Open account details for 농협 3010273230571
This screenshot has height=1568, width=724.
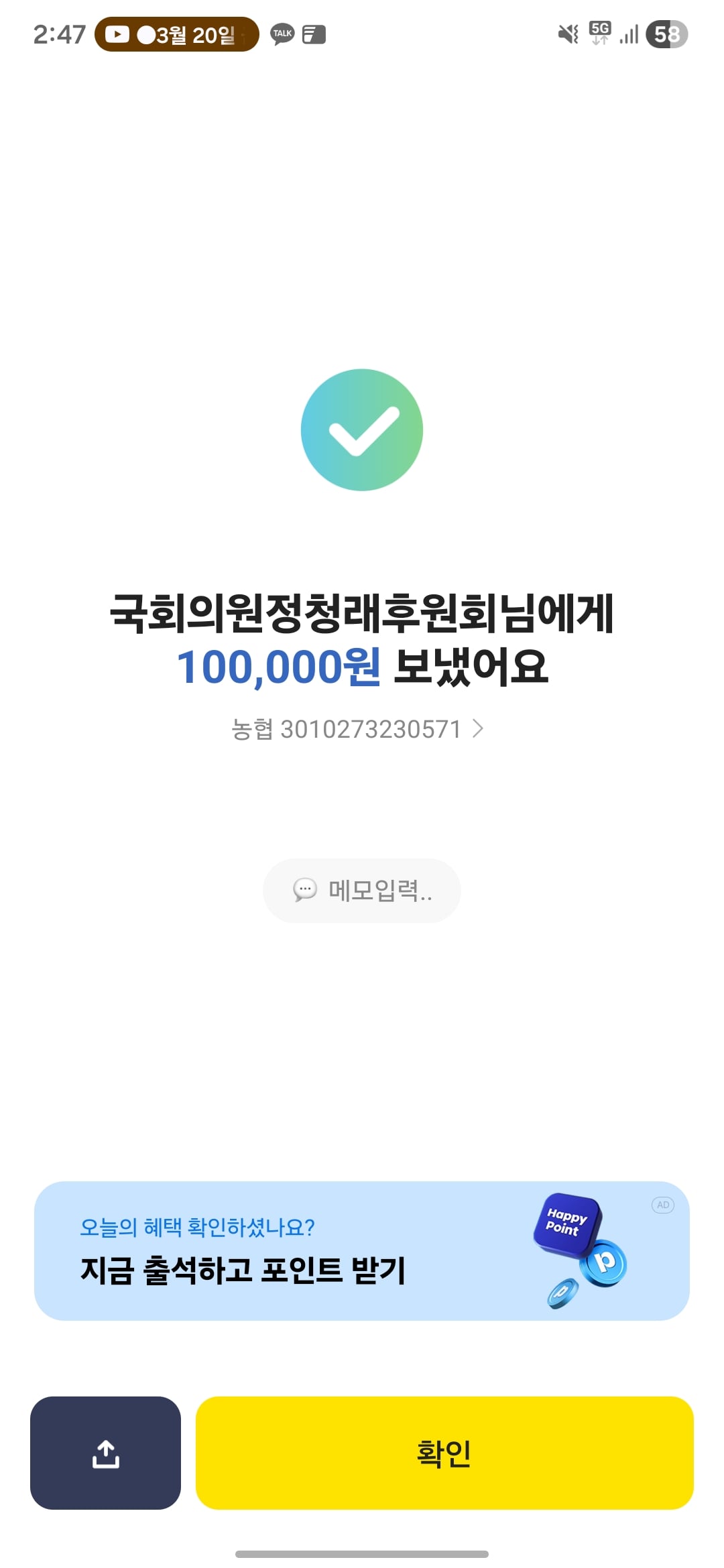pyautogui.click(x=357, y=729)
